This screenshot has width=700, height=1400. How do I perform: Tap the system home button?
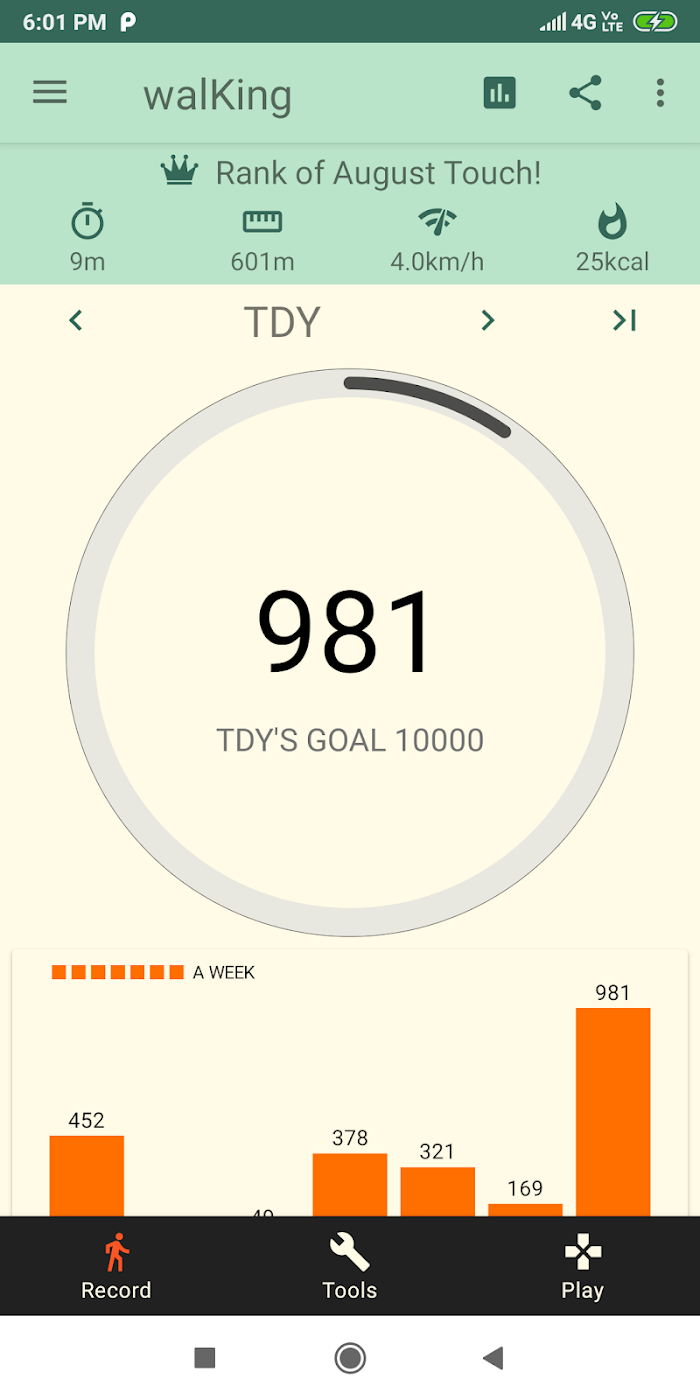coord(350,1357)
